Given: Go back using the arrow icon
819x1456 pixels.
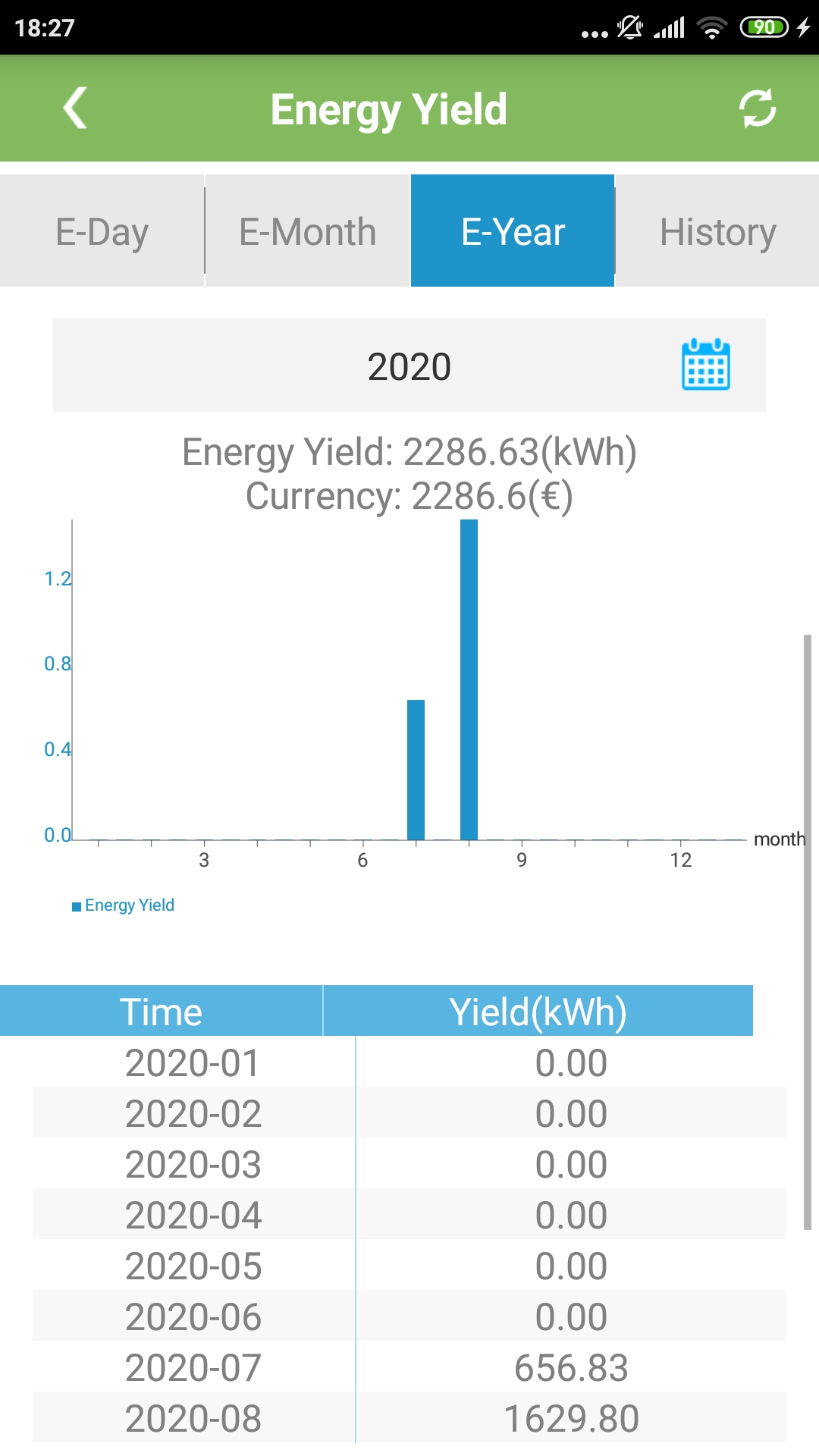Looking at the screenshot, I should (75, 108).
